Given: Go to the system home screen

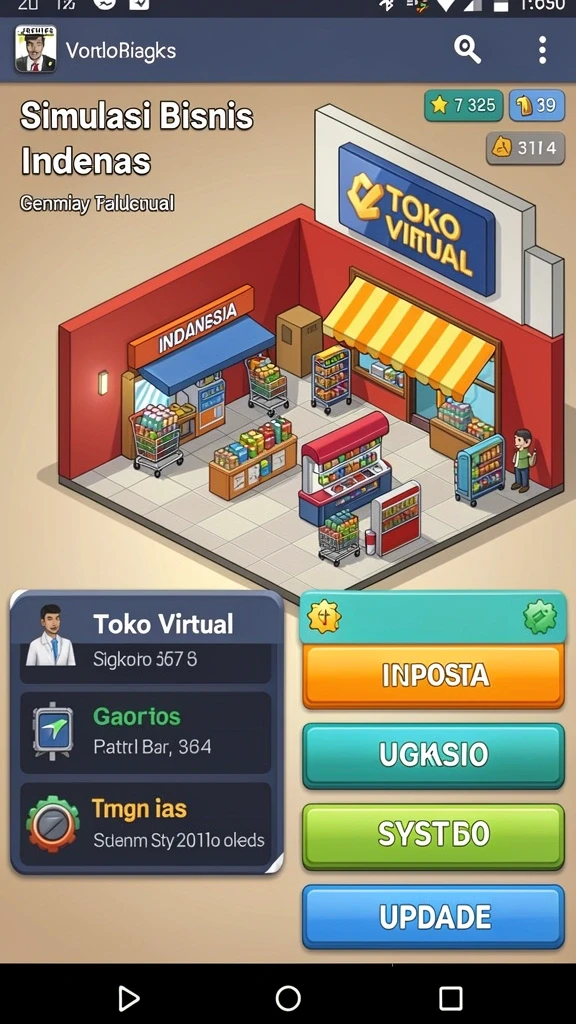Looking at the screenshot, I should tap(288, 999).
